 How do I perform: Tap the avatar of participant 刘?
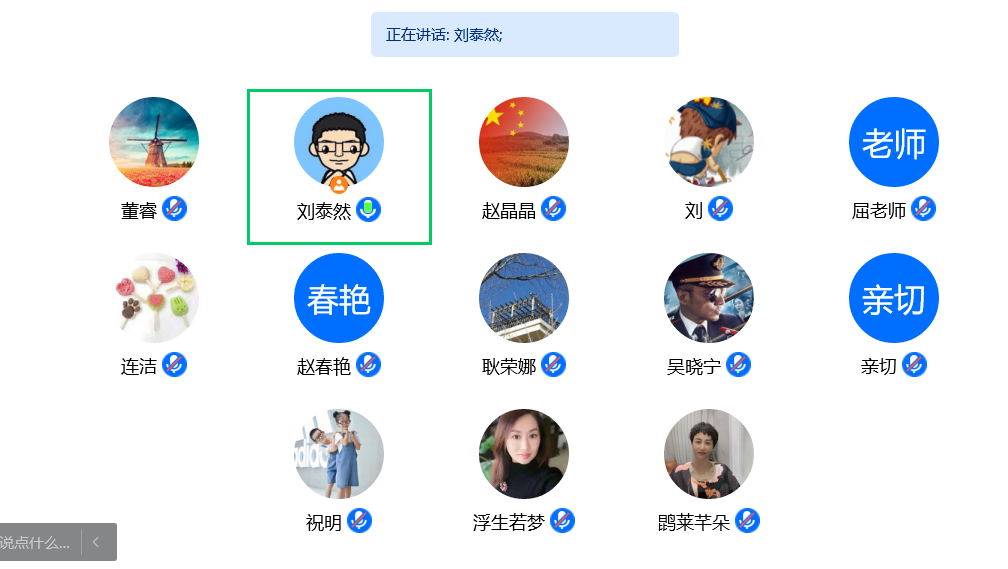pos(709,142)
